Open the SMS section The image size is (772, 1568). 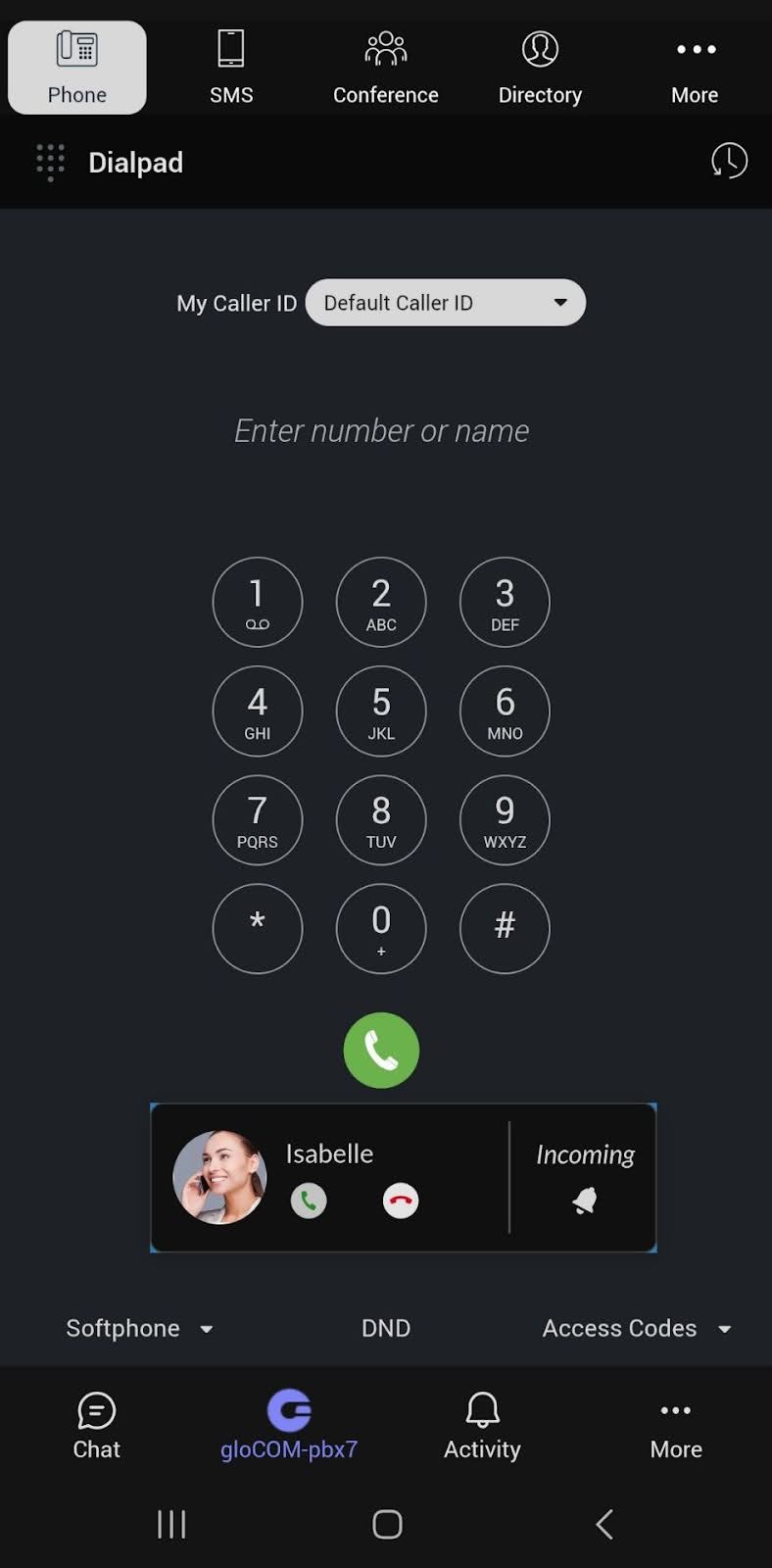(x=231, y=67)
